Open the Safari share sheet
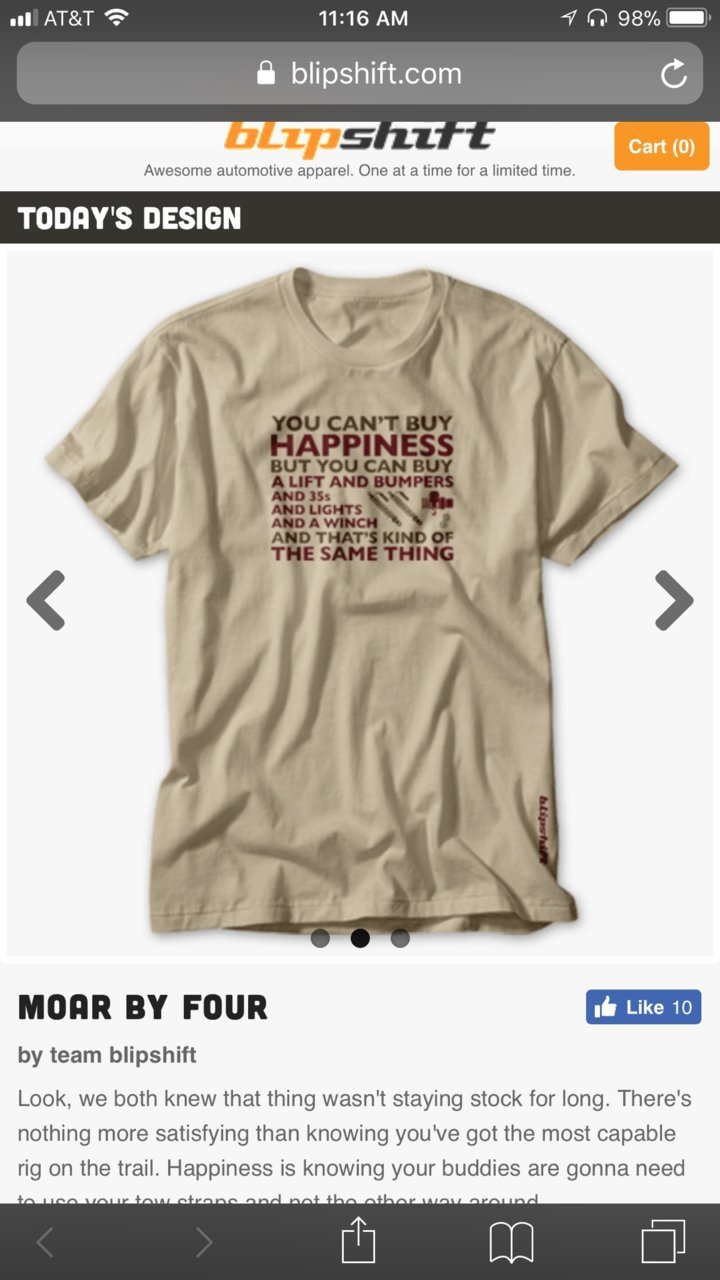Image resolution: width=720 pixels, height=1280 pixels. 358,1242
